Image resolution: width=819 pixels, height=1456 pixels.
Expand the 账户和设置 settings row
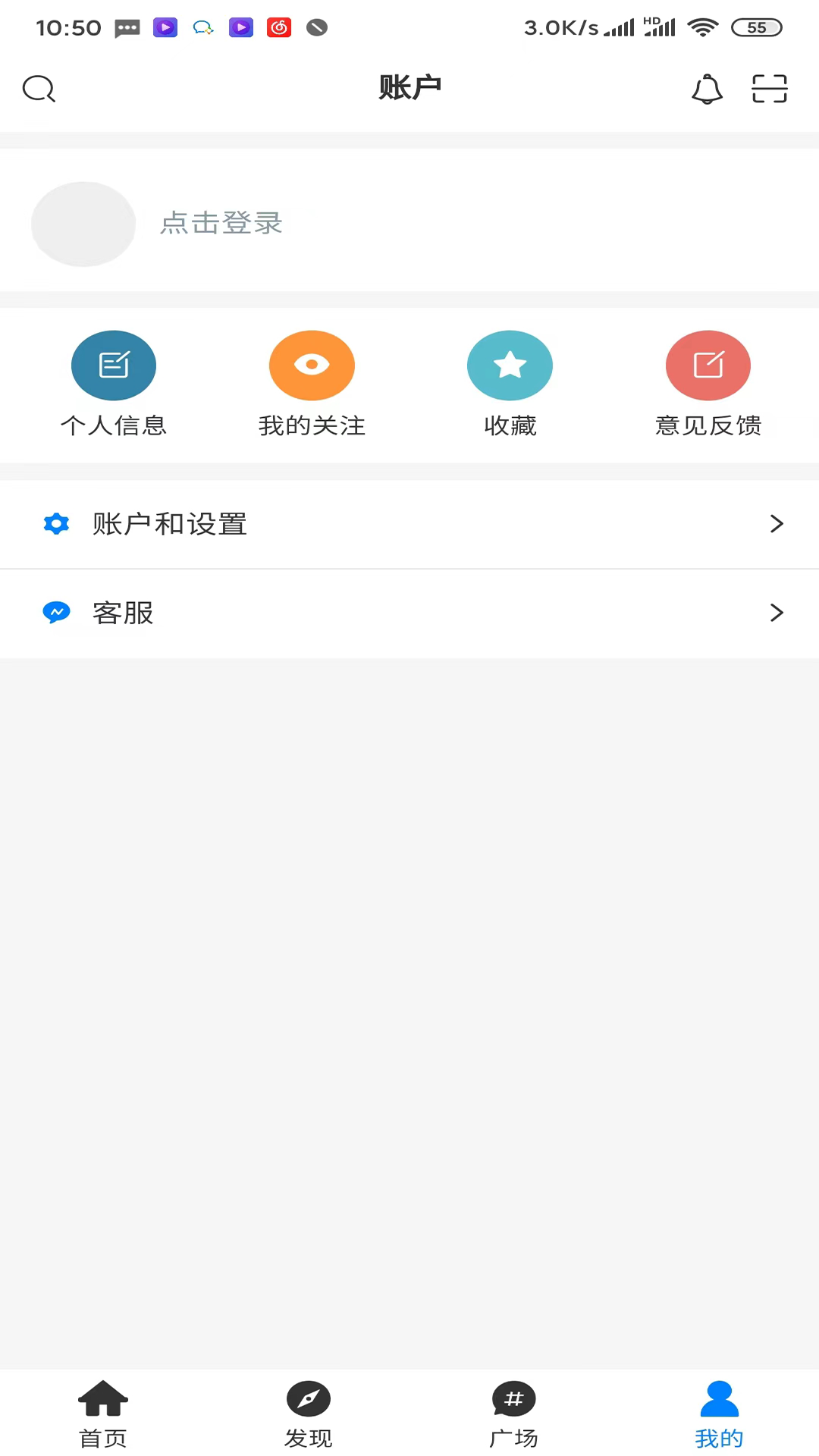(x=409, y=524)
